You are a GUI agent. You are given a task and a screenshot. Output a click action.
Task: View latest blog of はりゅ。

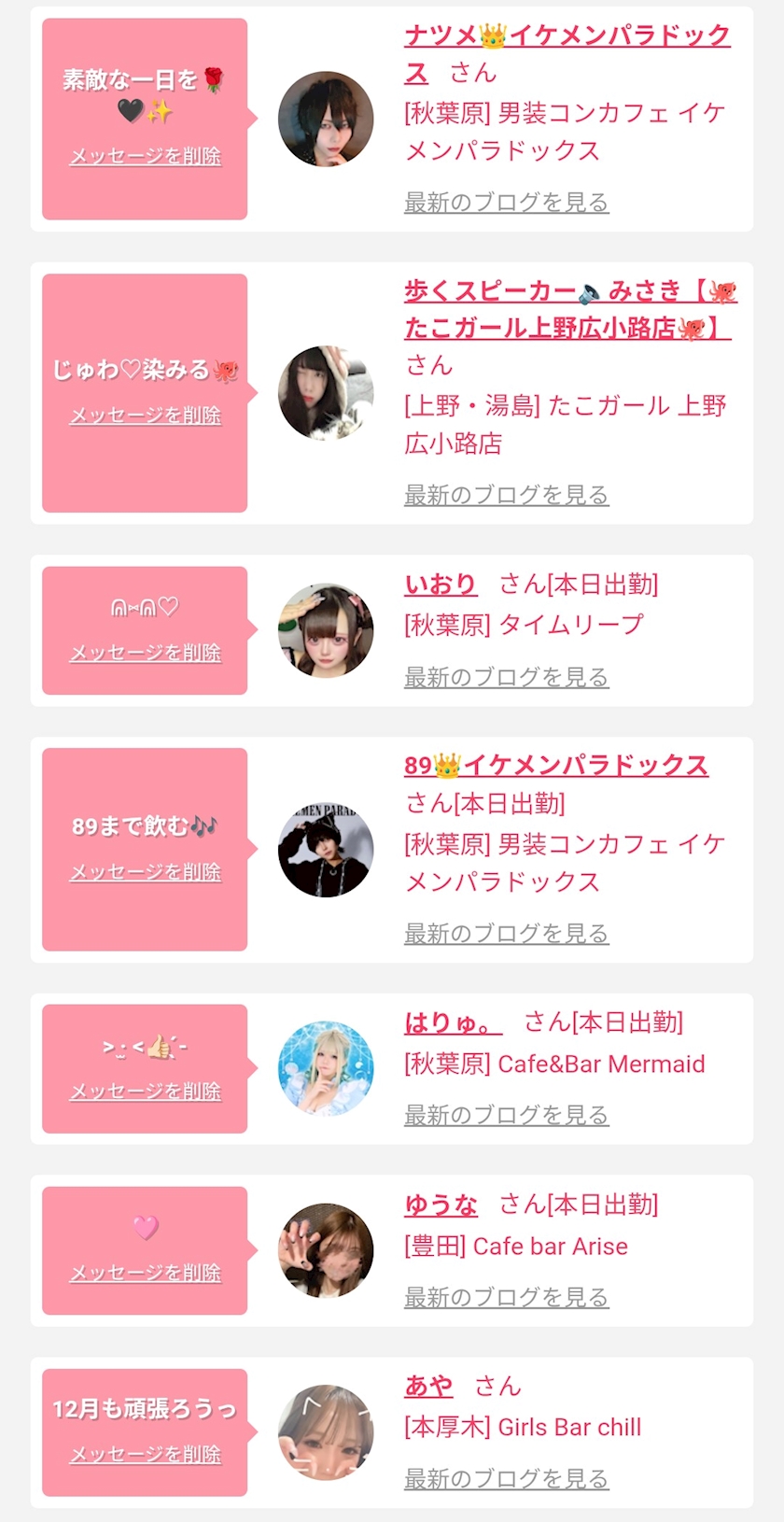tap(506, 1115)
